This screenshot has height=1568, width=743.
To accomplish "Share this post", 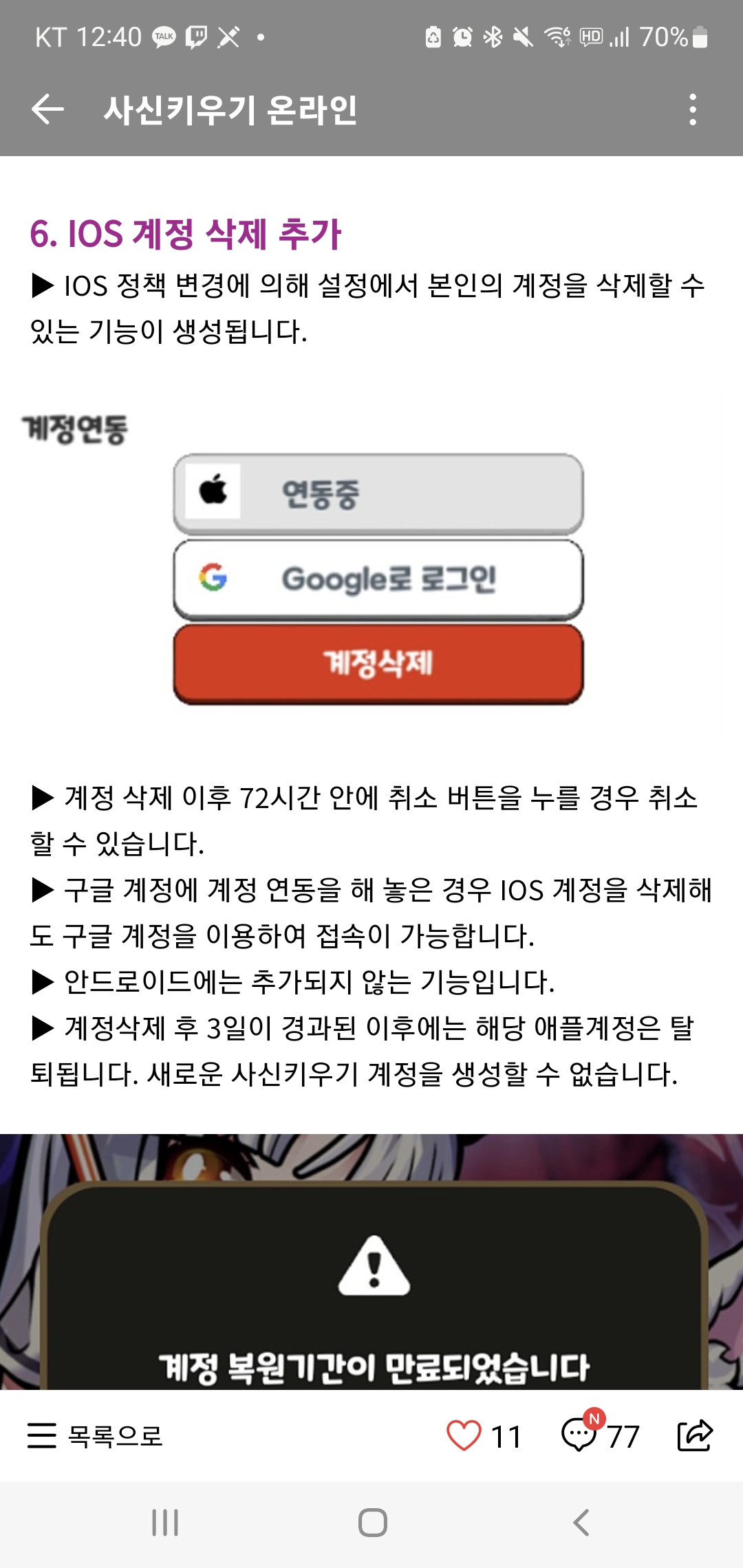I will click(x=695, y=1435).
